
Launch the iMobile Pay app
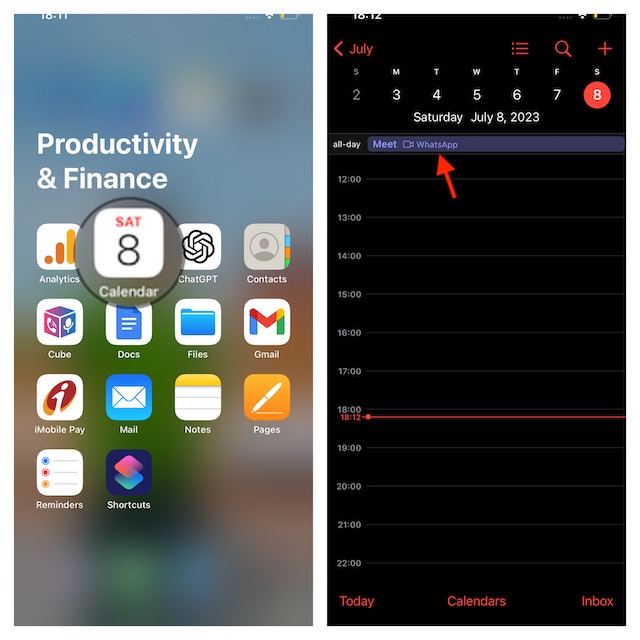click(60, 397)
